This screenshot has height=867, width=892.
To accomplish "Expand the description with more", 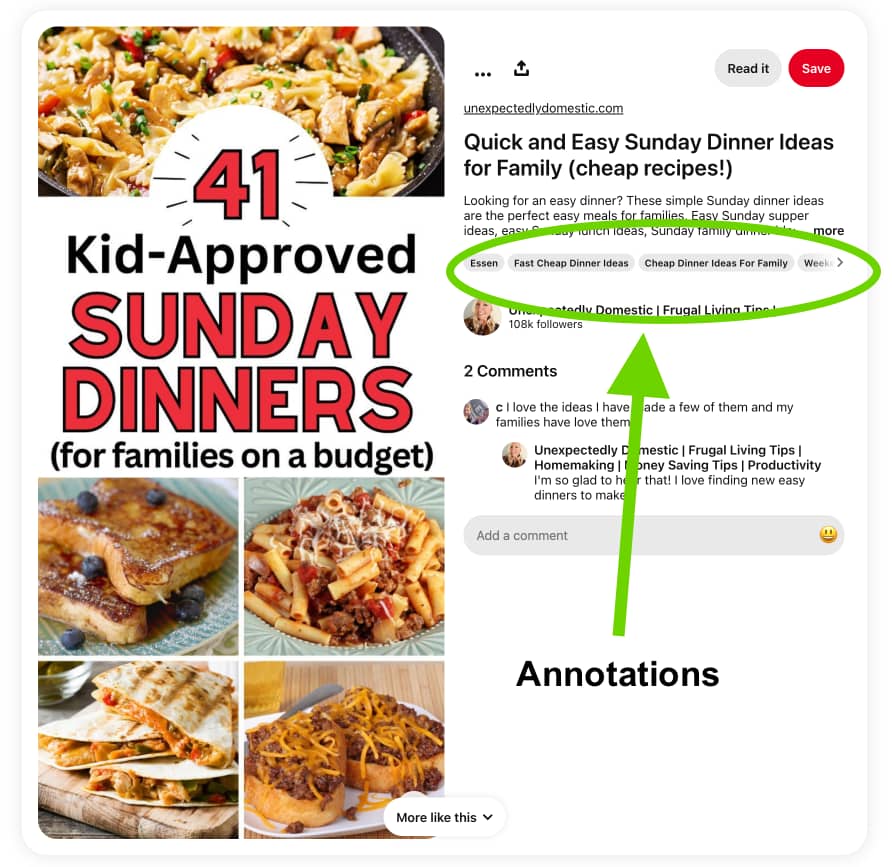I will click(828, 231).
